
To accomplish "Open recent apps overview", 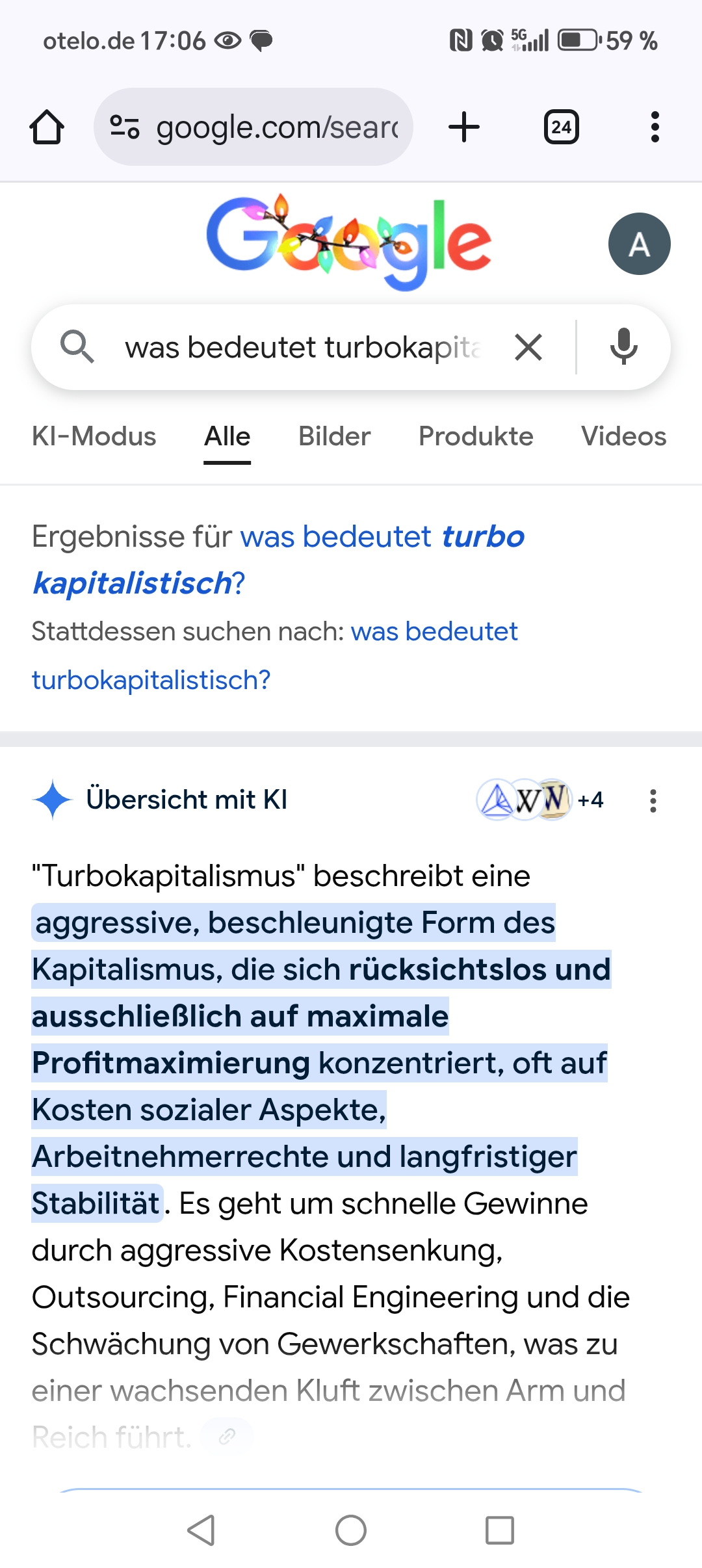I will [500, 1530].
